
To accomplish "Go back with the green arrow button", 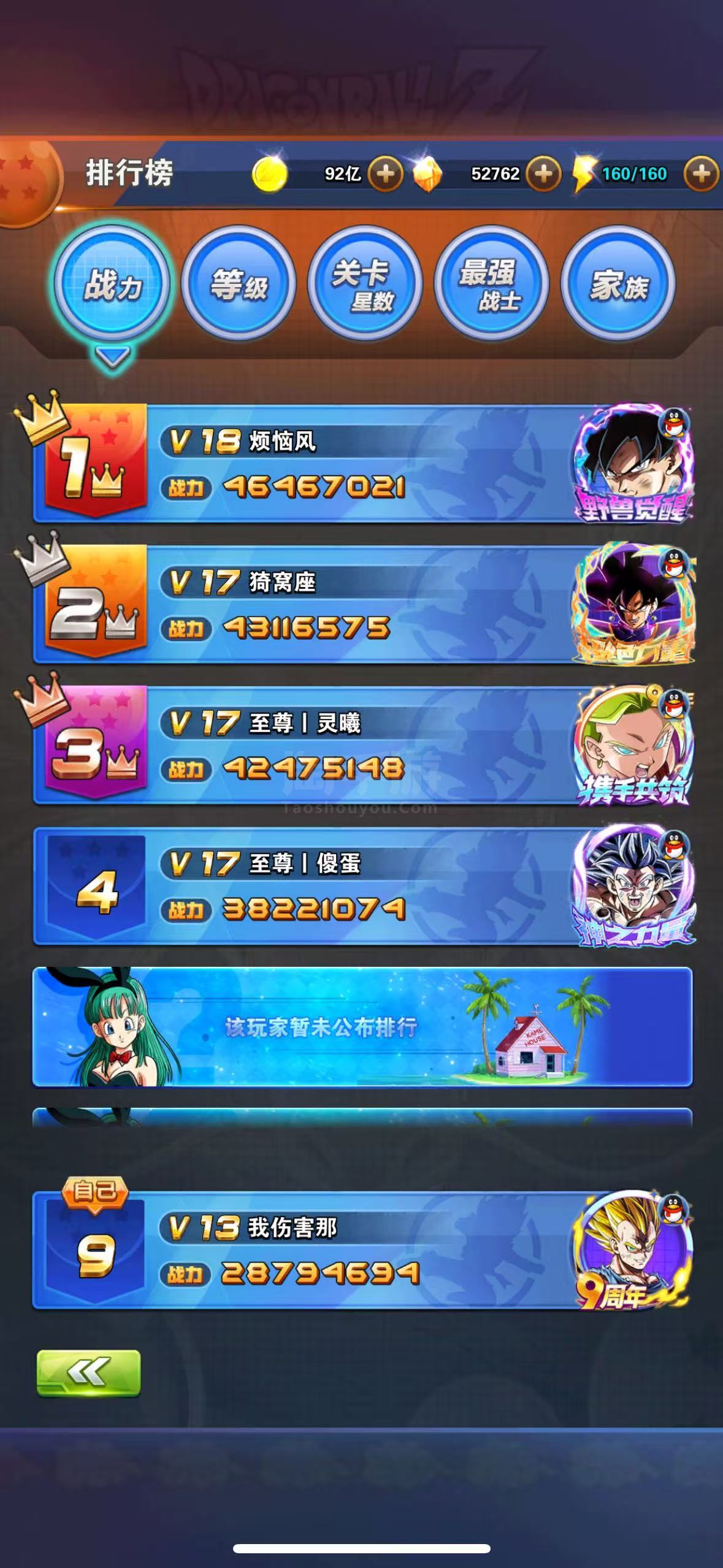I will tap(88, 1372).
